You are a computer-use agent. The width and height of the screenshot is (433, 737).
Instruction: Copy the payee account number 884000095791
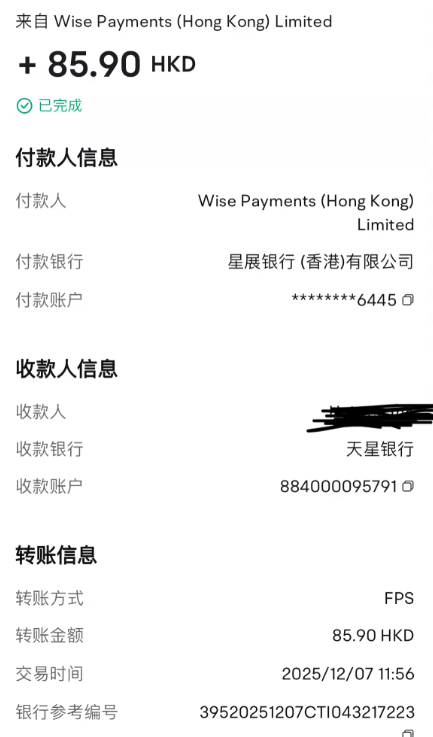pyautogui.click(x=408, y=486)
